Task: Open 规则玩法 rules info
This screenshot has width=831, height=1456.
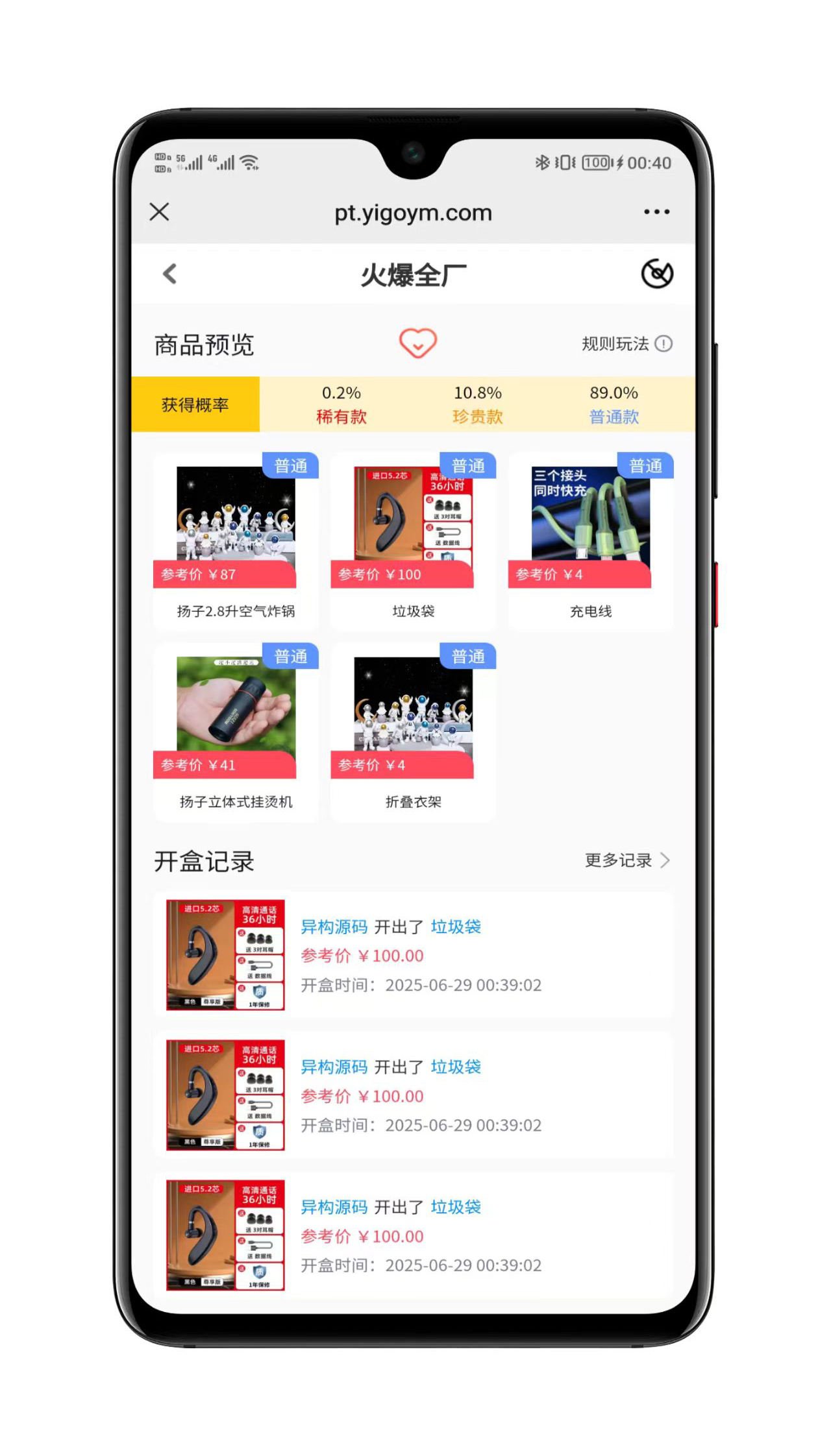Action: [626, 343]
